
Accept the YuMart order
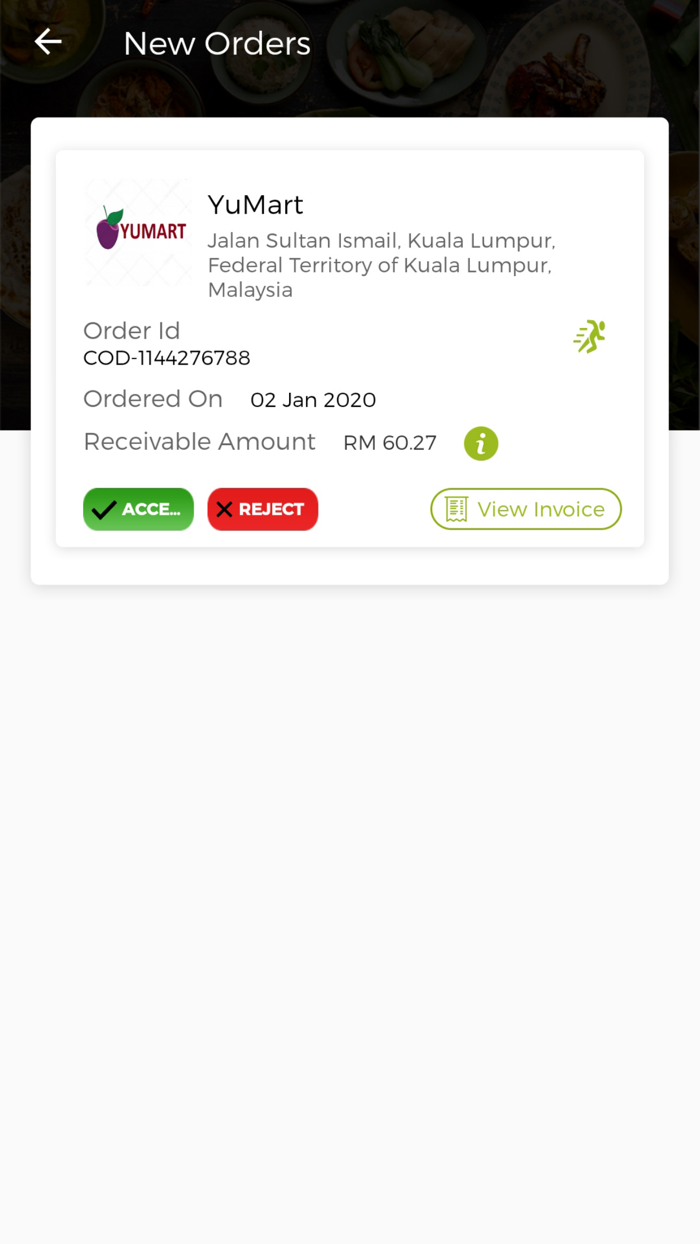[x=138, y=509]
